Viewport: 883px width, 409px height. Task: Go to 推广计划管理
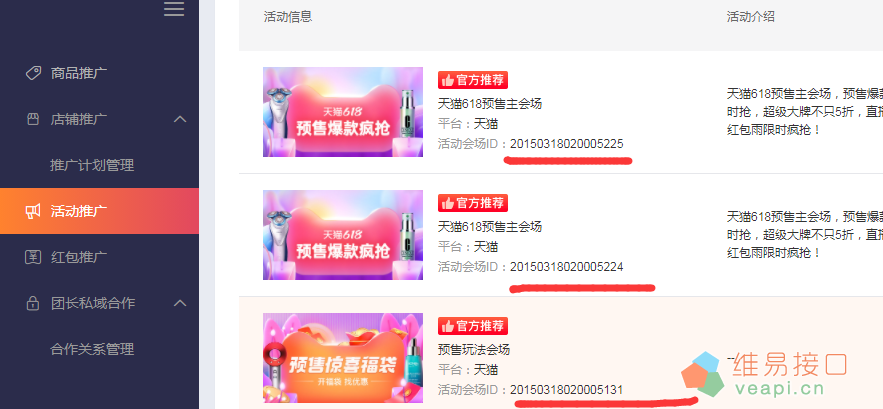(92, 165)
